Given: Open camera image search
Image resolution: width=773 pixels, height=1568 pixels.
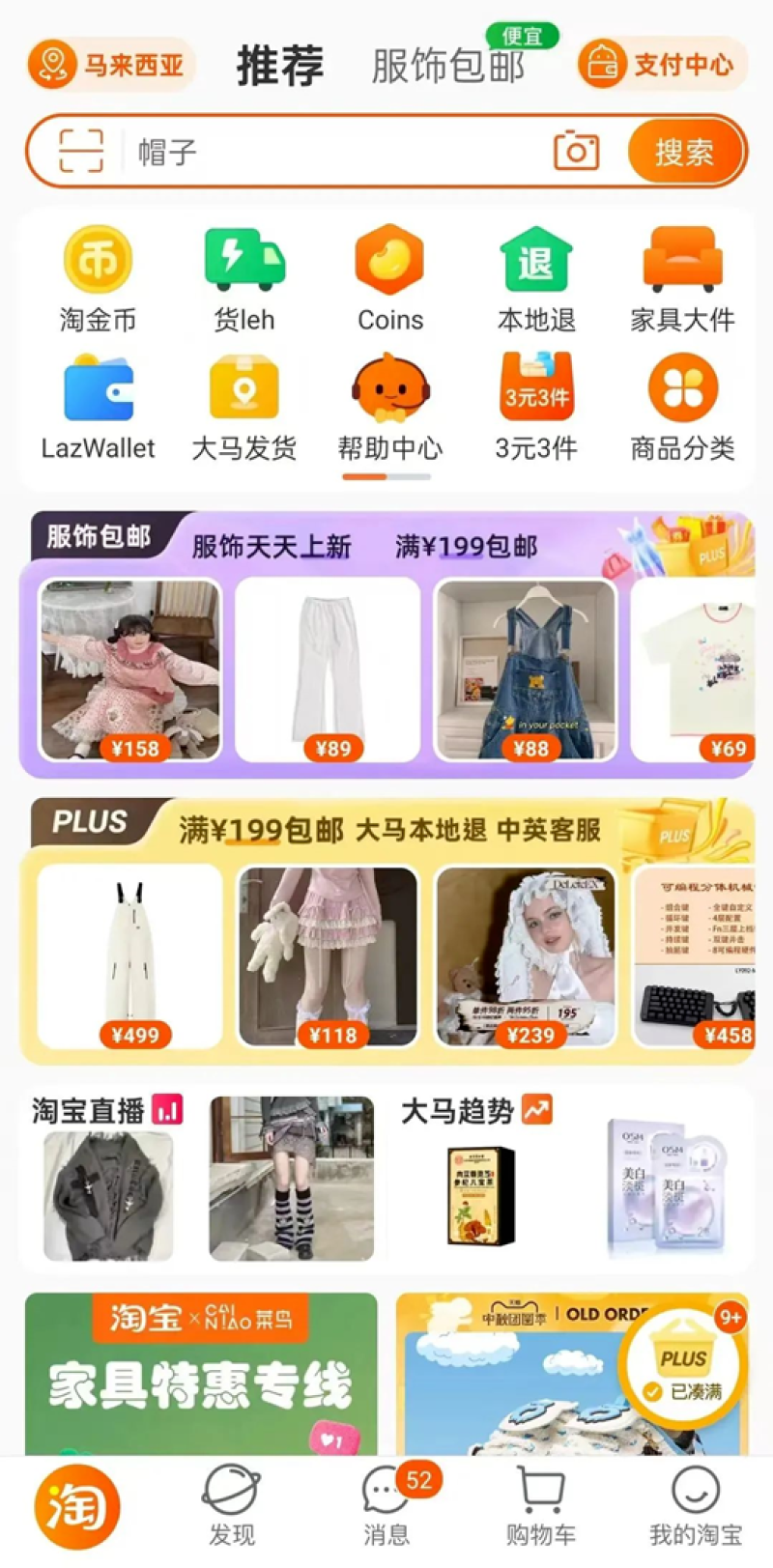Looking at the screenshot, I should [x=576, y=151].
